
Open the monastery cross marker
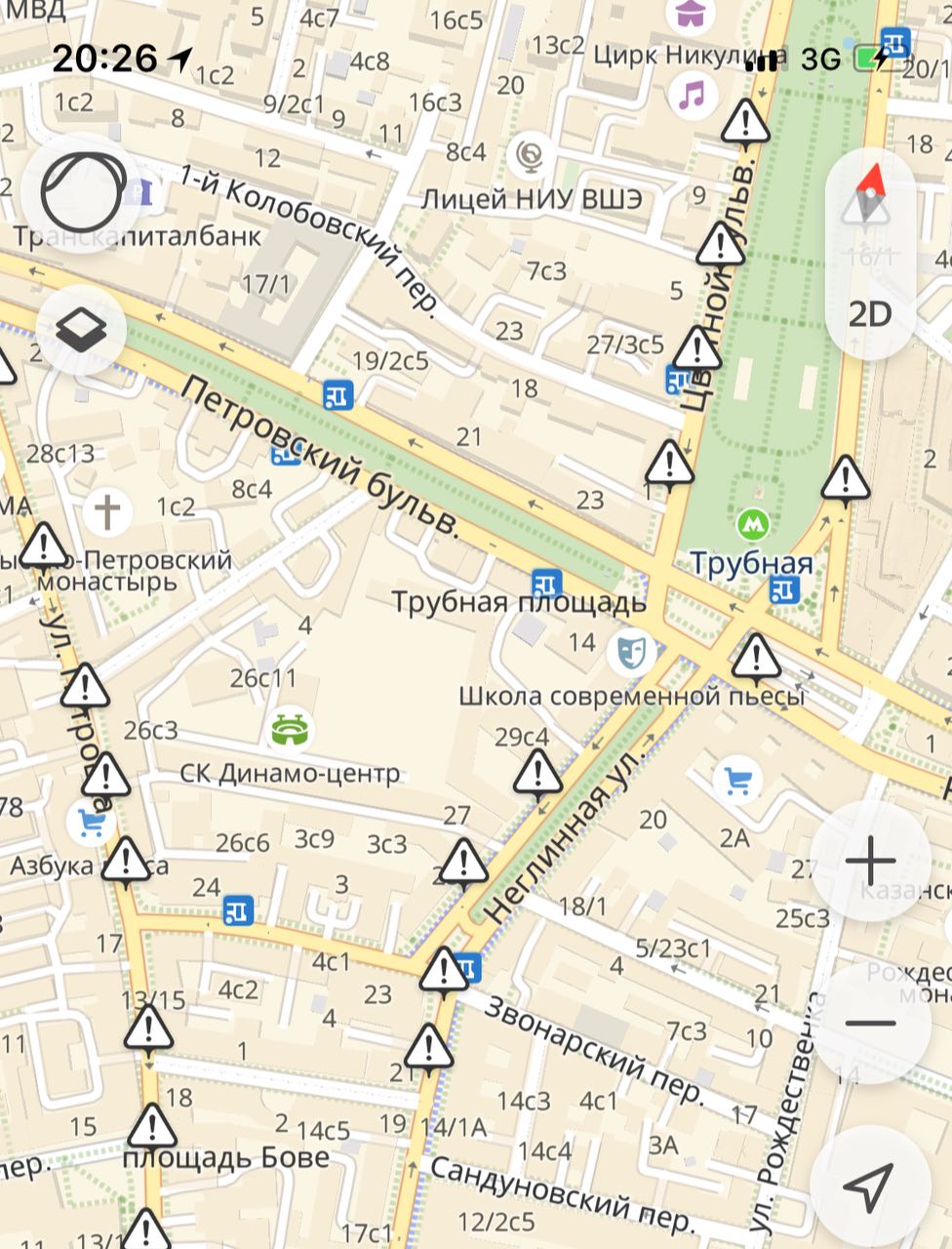pyautogui.click(x=107, y=510)
